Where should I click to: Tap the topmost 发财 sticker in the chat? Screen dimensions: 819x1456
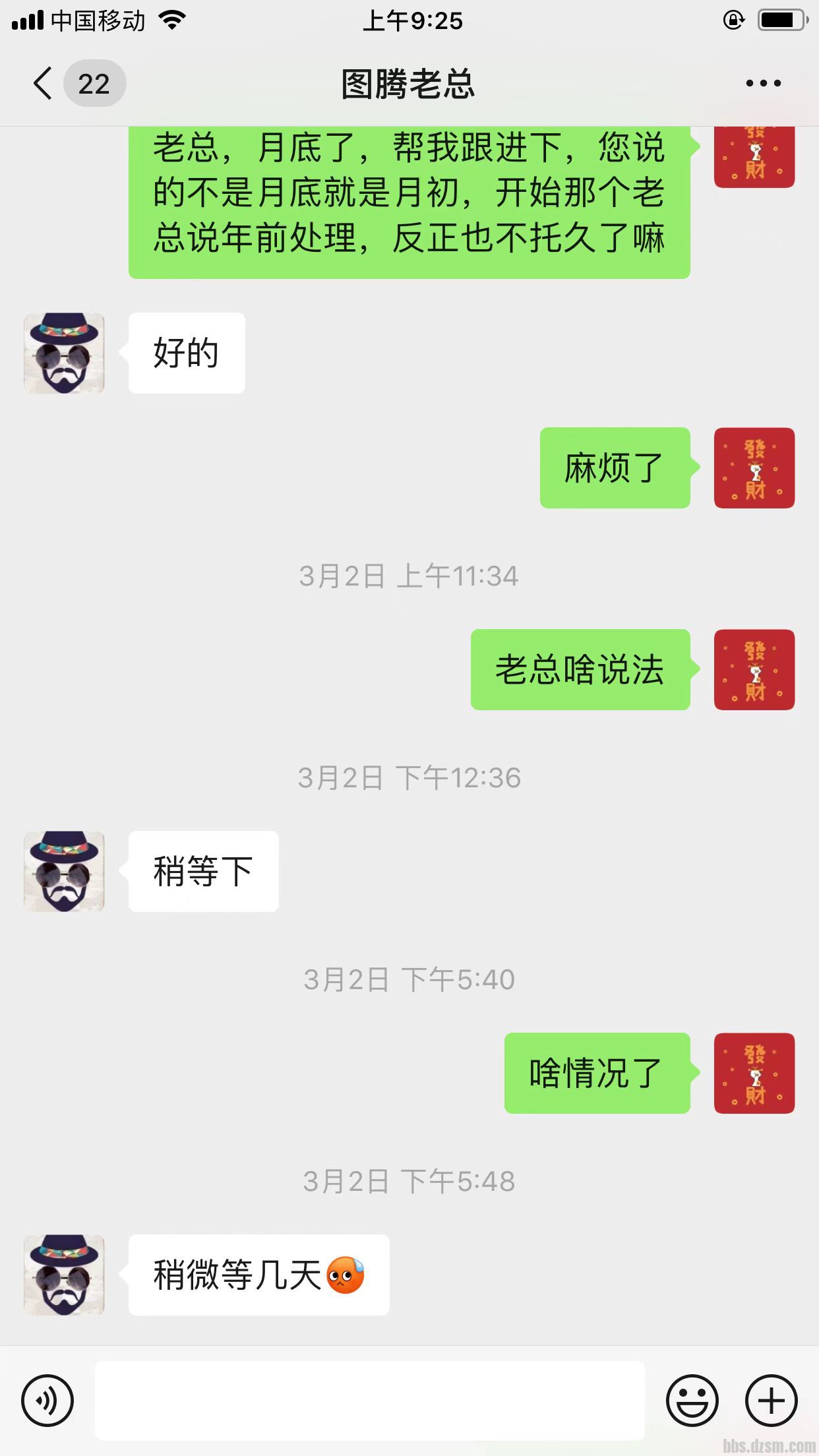754,156
